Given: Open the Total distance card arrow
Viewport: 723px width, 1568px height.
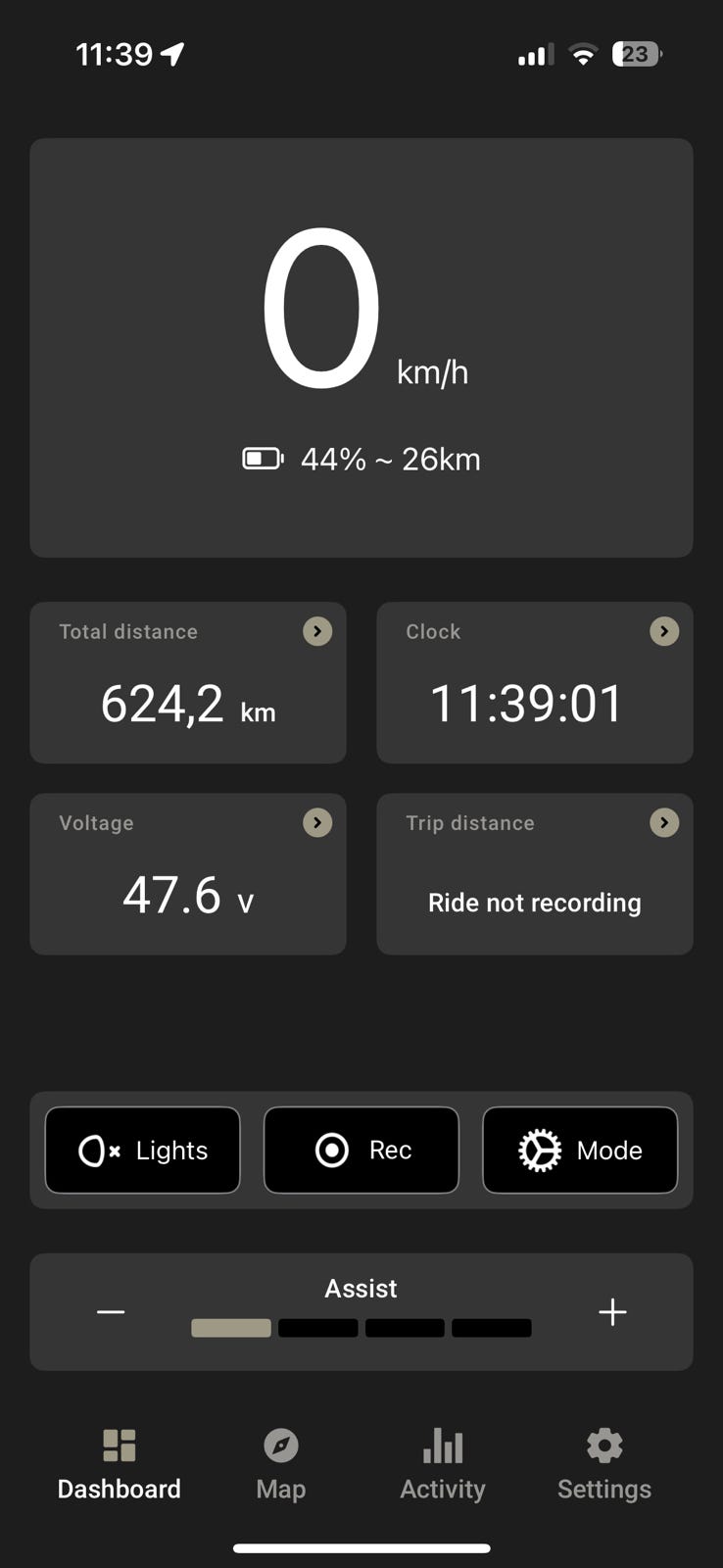Looking at the screenshot, I should pyautogui.click(x=317, y=631).
